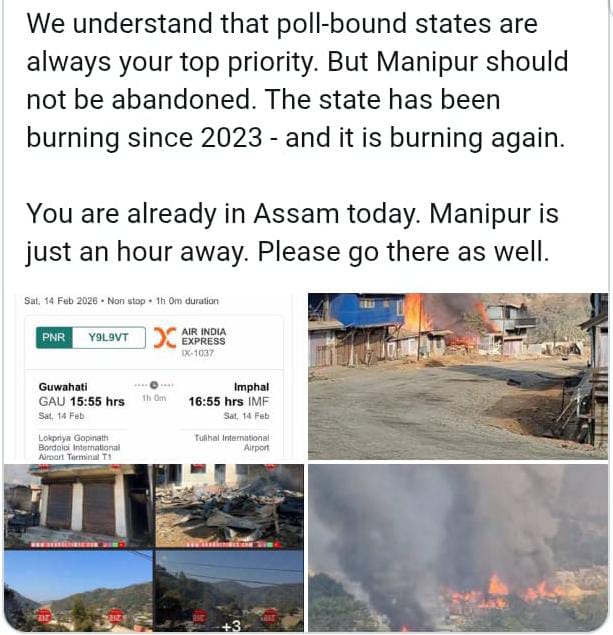View the photo of burning houses by the road
The height and width of the screenshot is (635, 613).
[x=457, y=376]
